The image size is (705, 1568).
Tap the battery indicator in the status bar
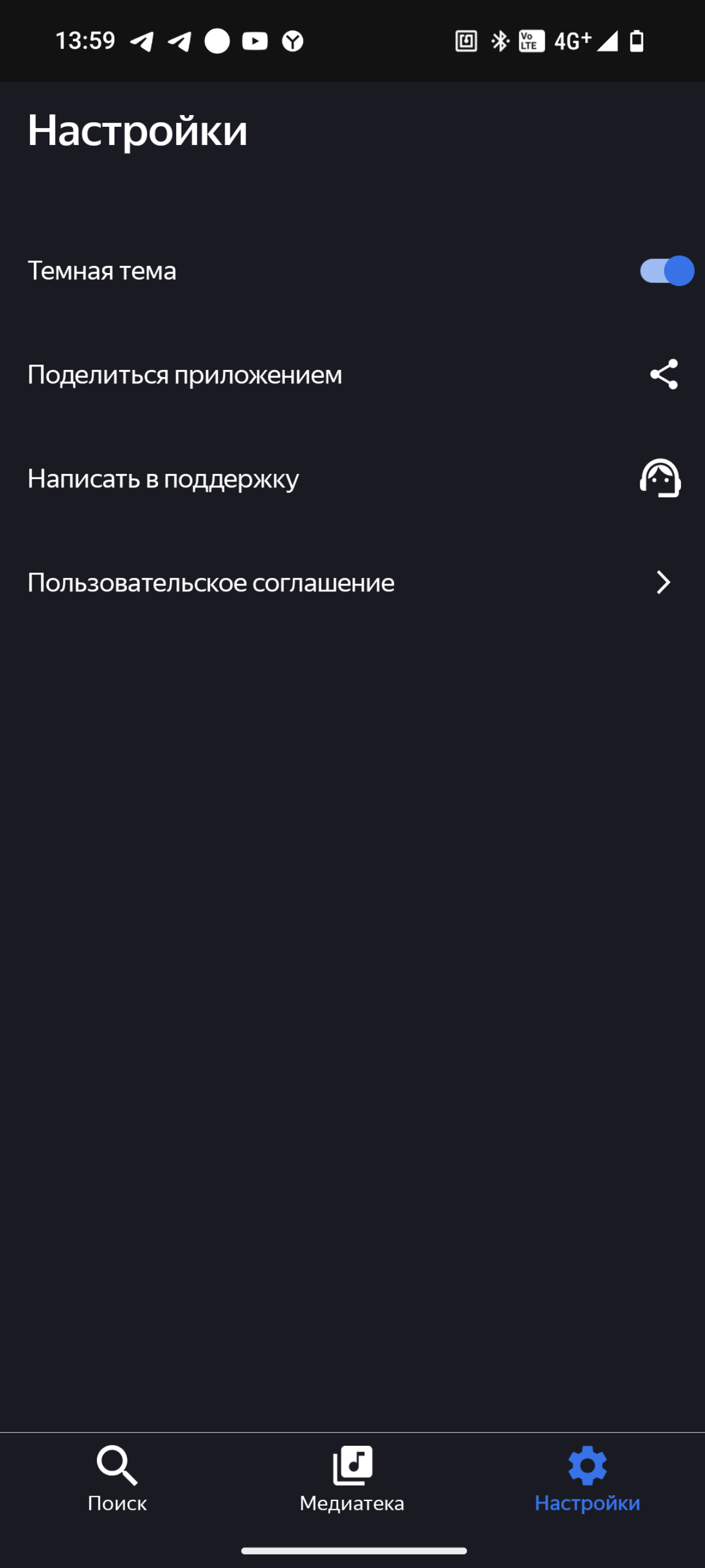pos(637,40)
